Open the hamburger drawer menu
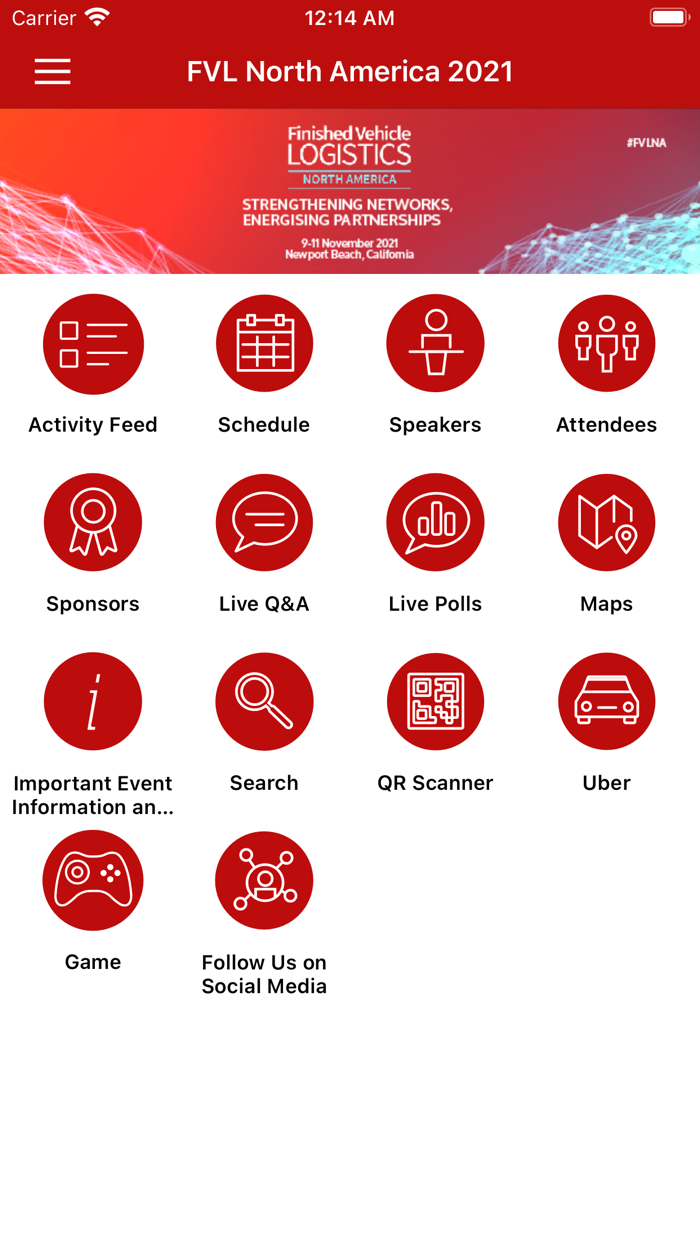This screenshot has height=1244, width=700. tap(52, 71)
